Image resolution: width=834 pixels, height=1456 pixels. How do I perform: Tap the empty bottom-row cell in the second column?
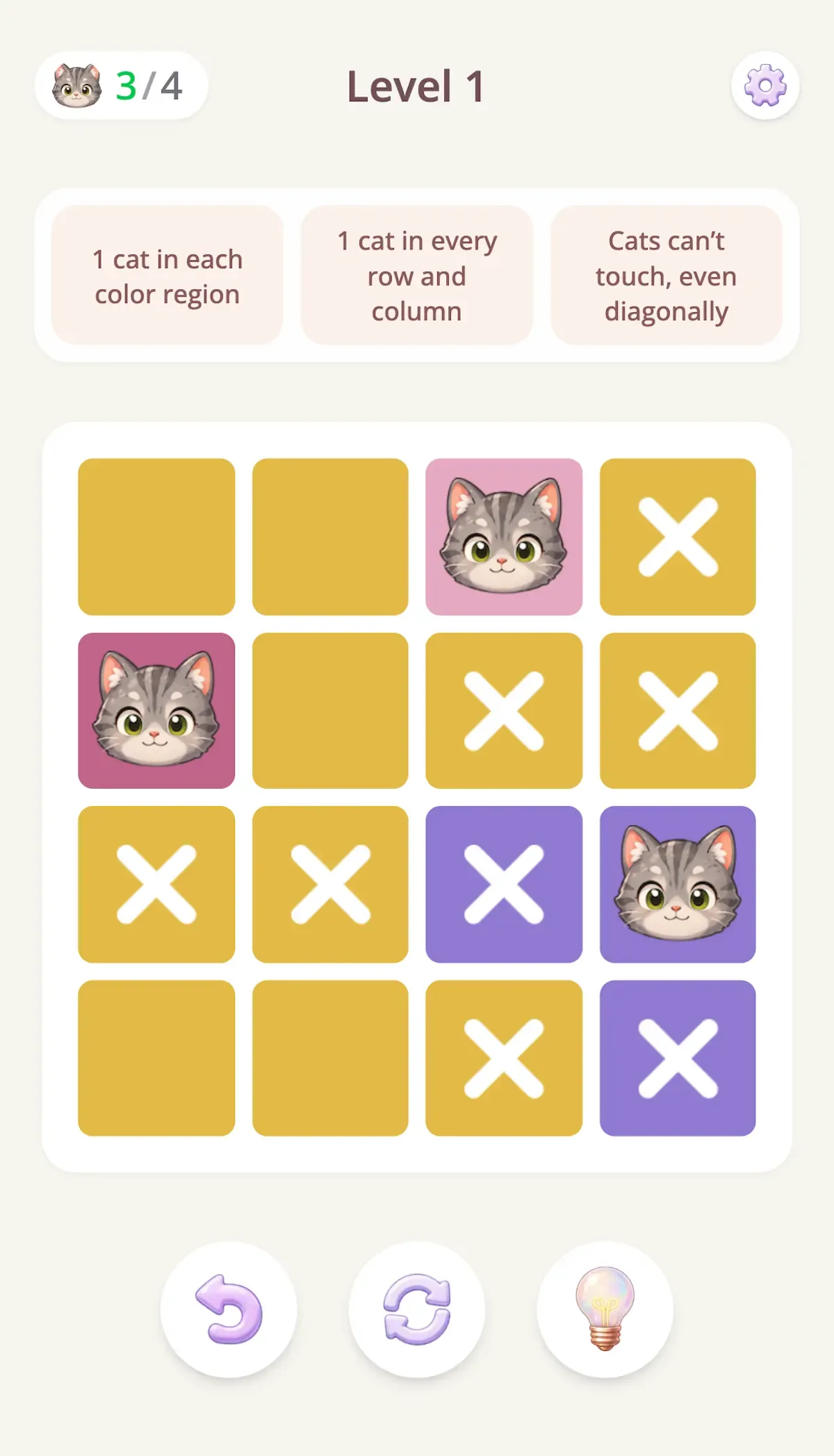[x=330, y=1058]
